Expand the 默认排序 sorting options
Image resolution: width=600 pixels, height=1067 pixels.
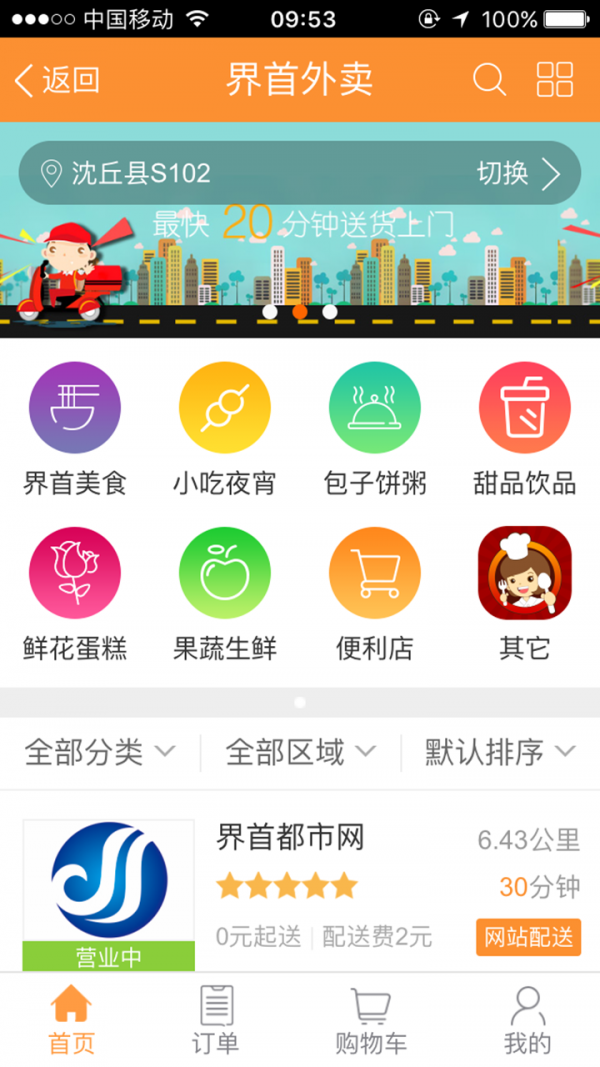pos(500,752)
